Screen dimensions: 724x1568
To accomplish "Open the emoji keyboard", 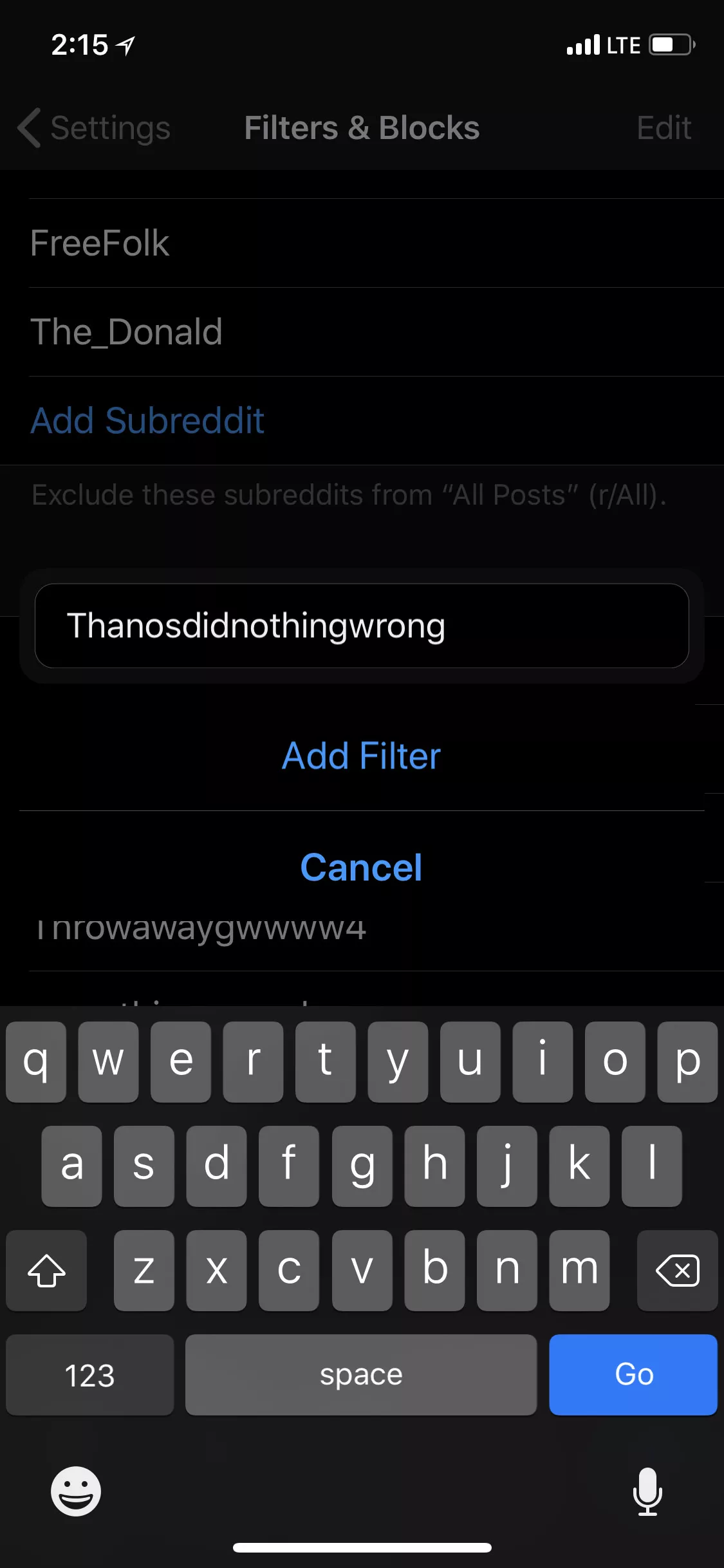I will pos(76,1491).
